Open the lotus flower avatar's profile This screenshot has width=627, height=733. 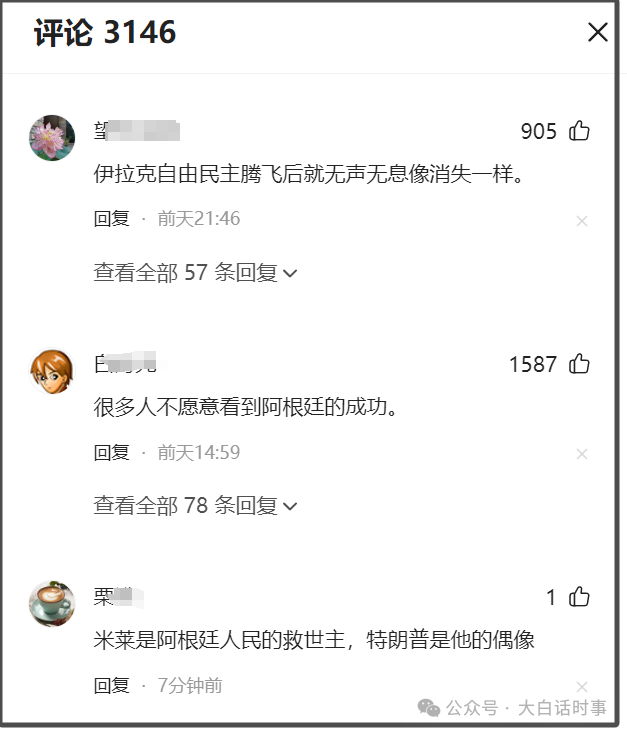(x=52, y=138)
